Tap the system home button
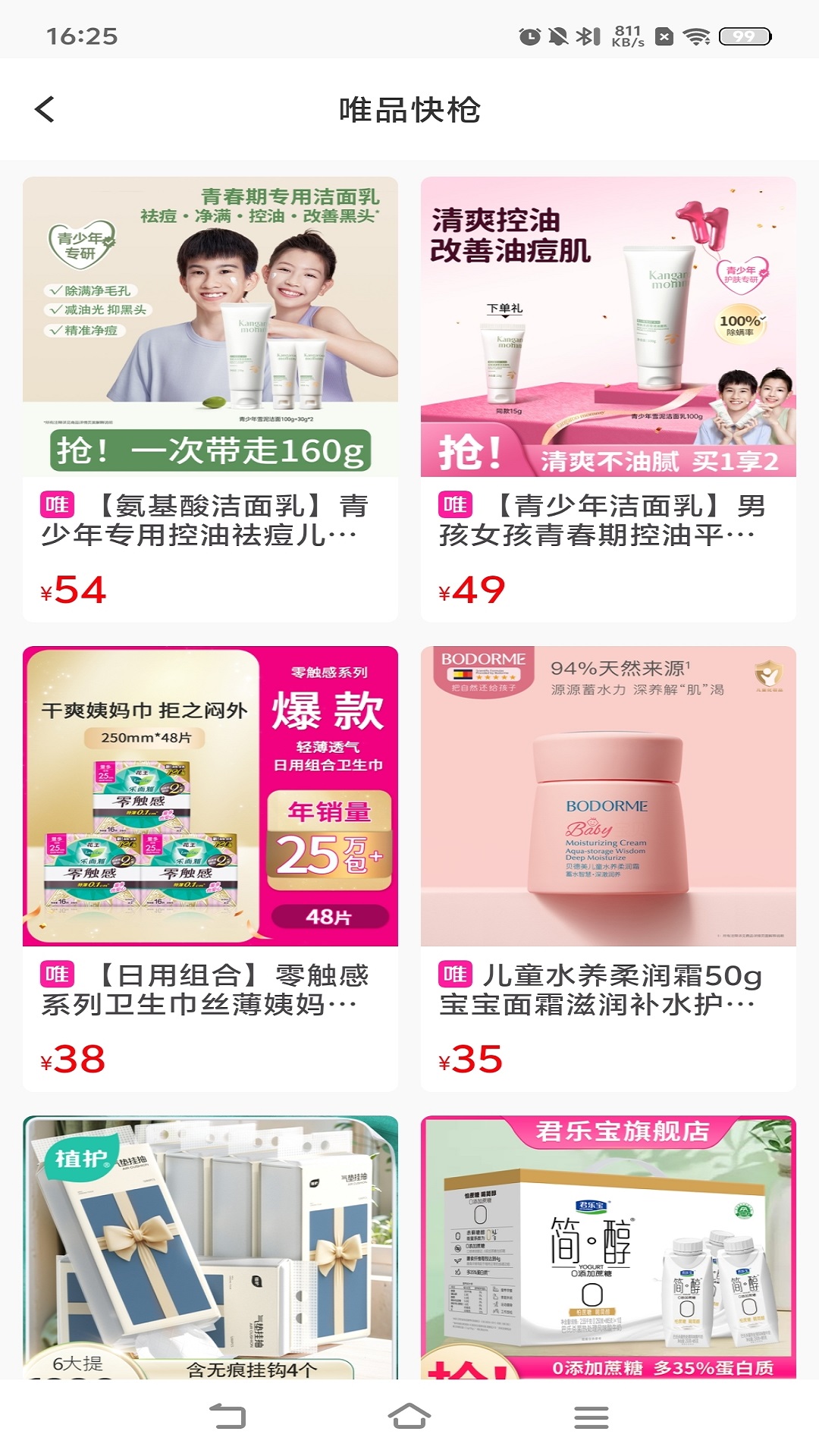Screen dimensions: 819x1456 pyautogui.click(x=409, y=1417)
